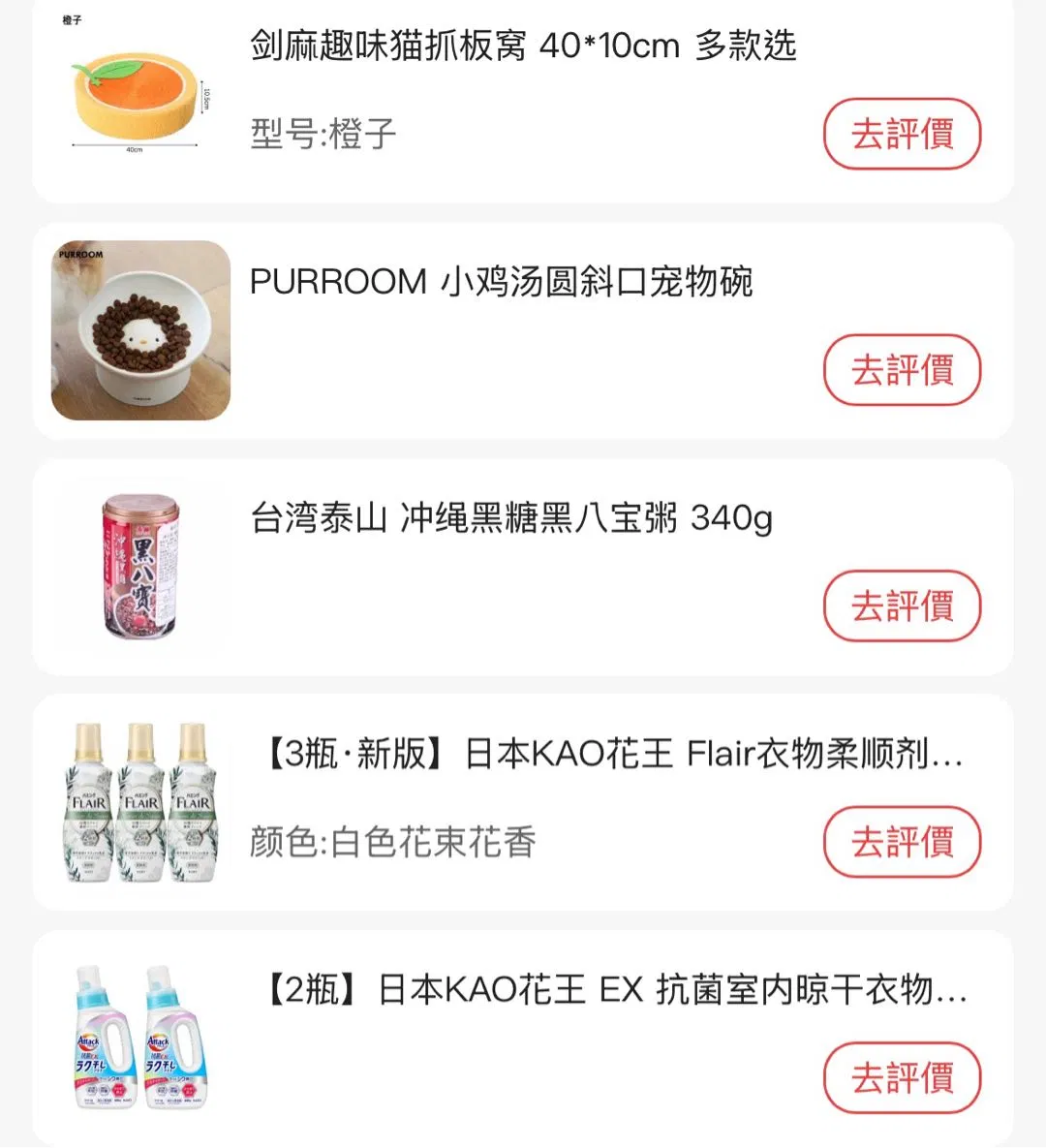This screenshot has width=1046, height=1148.
Task: View the two Attack detergent bottles image
Action: (x=141, y=1037)
